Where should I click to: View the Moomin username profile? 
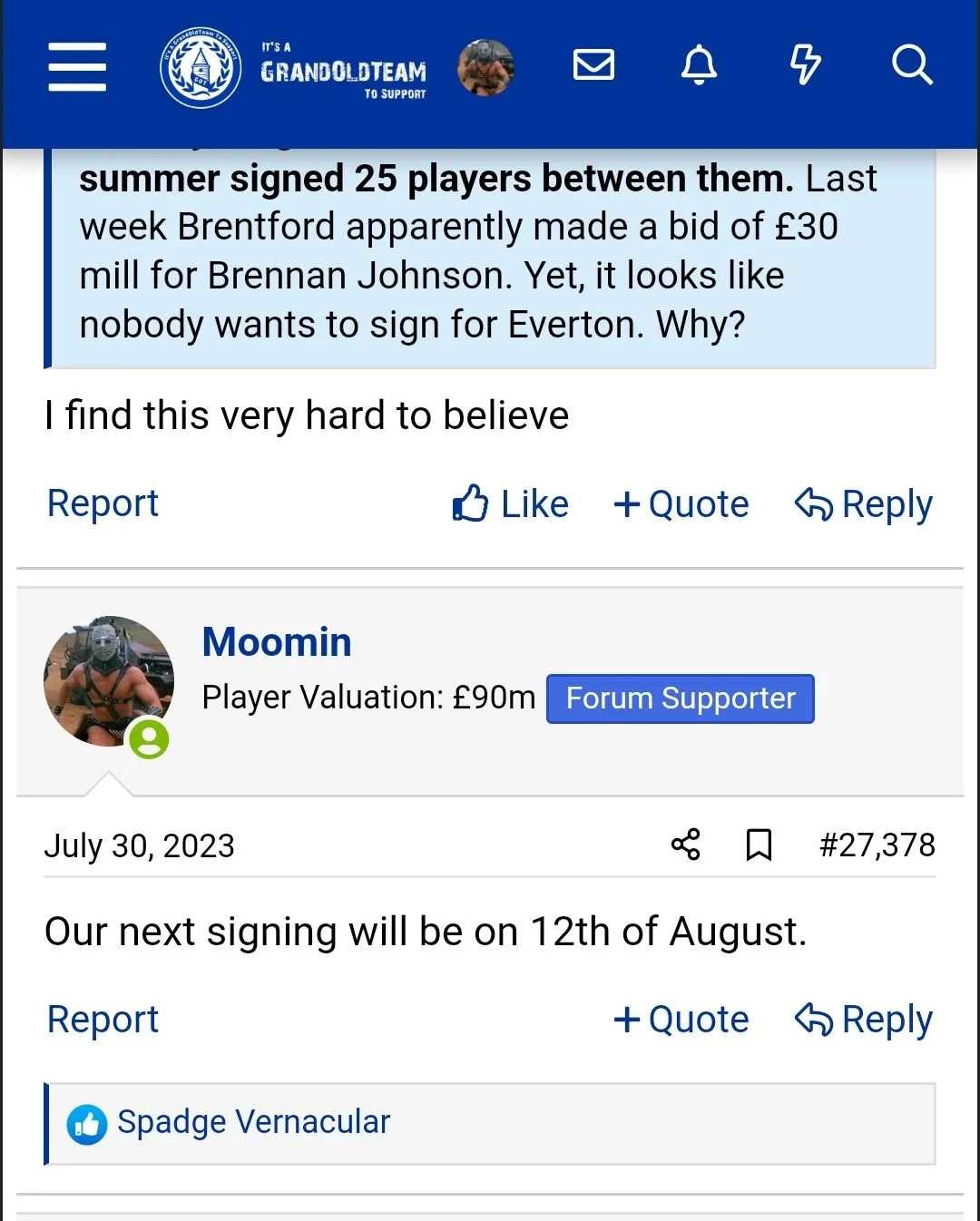pos(277,642)
